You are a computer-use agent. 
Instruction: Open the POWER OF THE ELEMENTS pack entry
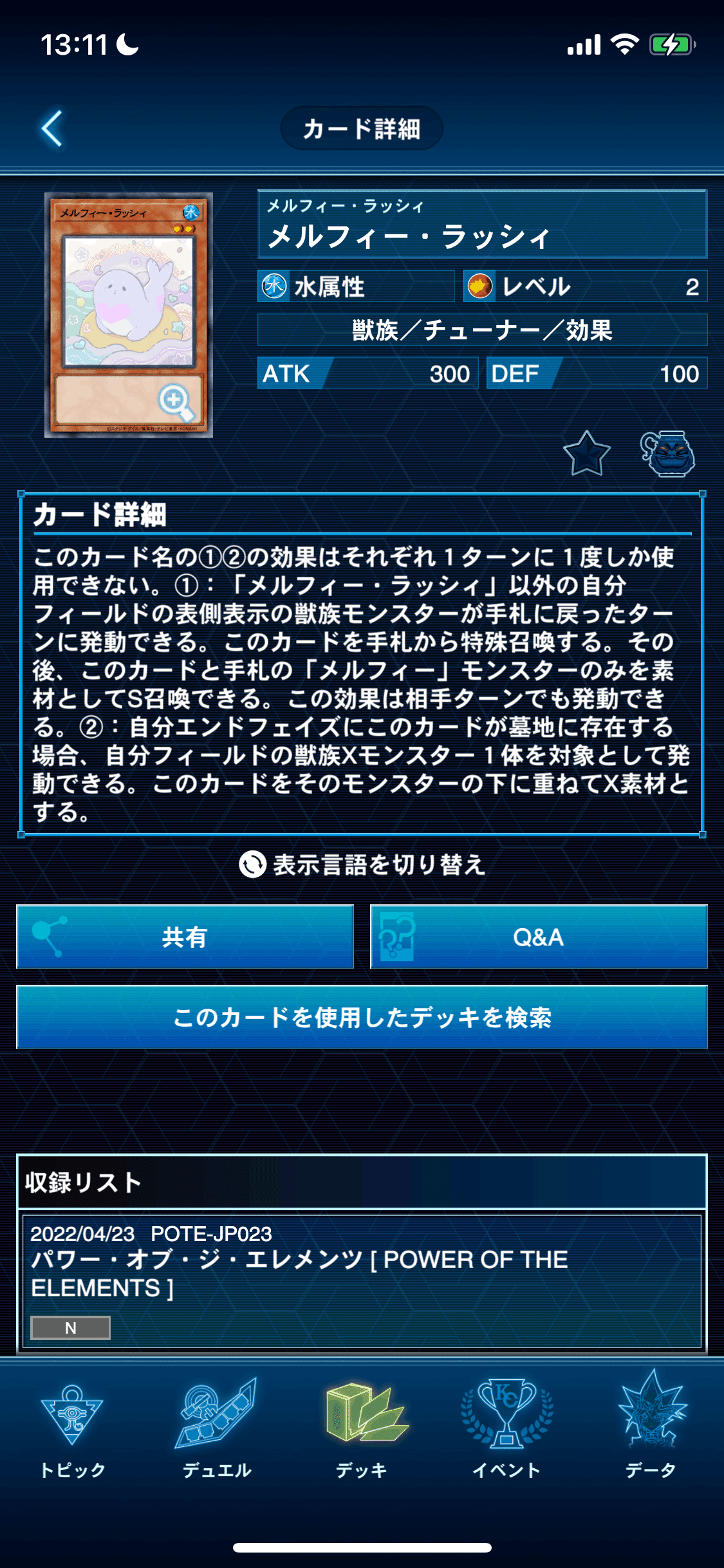point(362,1281)
